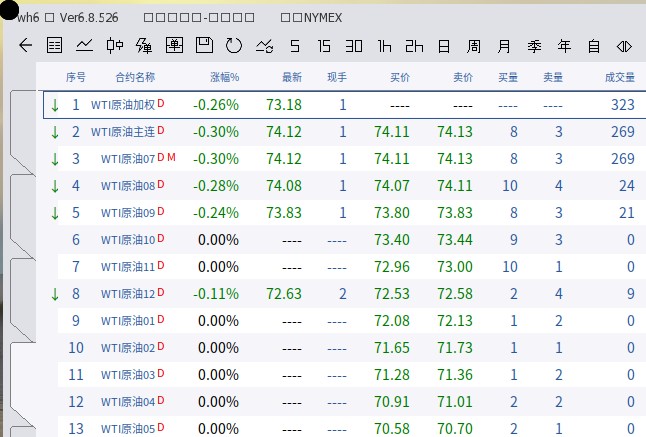Select the 1h period

[384, 45]
